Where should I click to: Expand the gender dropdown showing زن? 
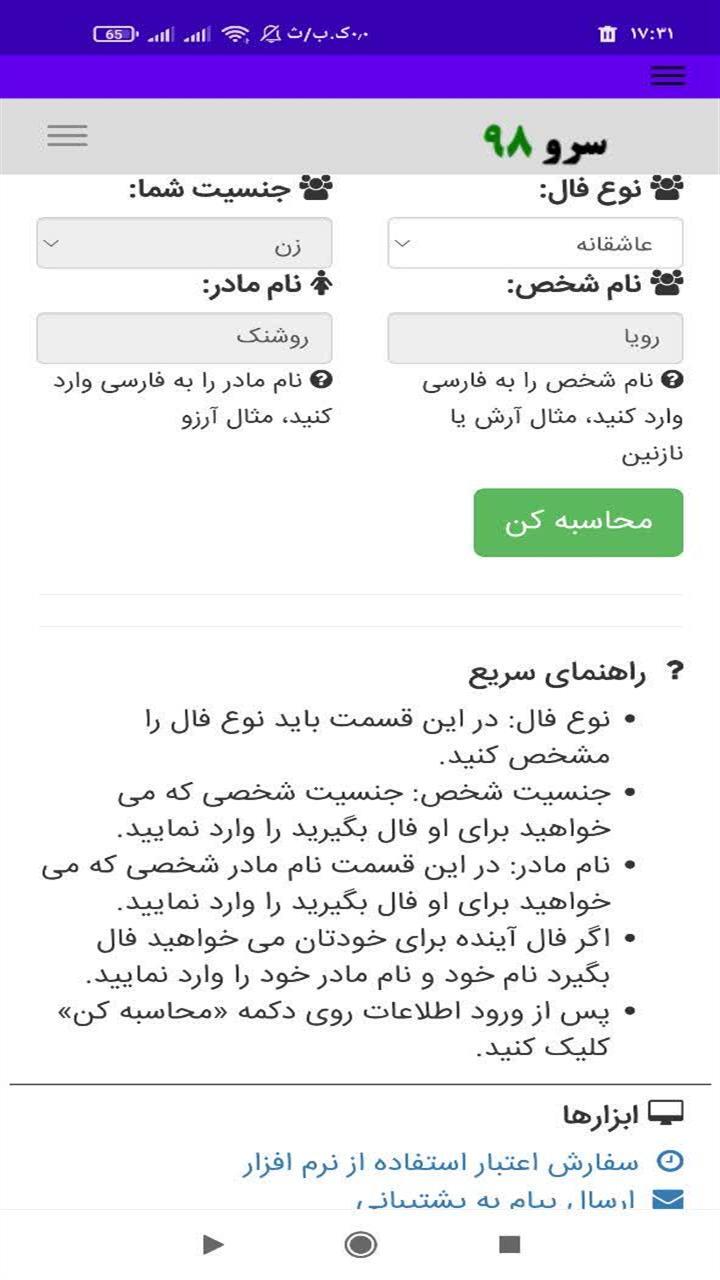pyautogui.click(x=185, y=242)
